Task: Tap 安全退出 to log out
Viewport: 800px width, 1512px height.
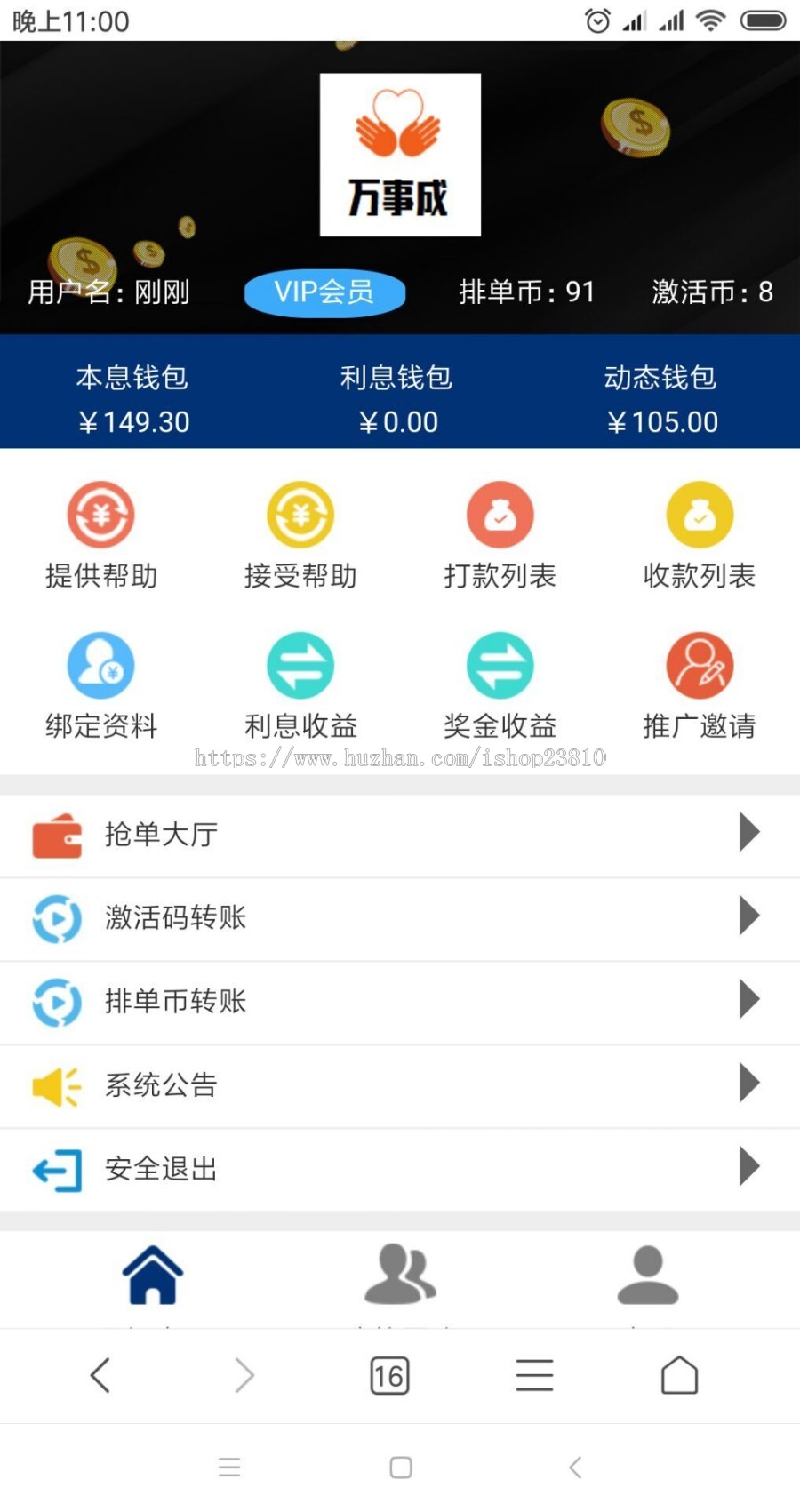Action: (x=400, y=1168)
